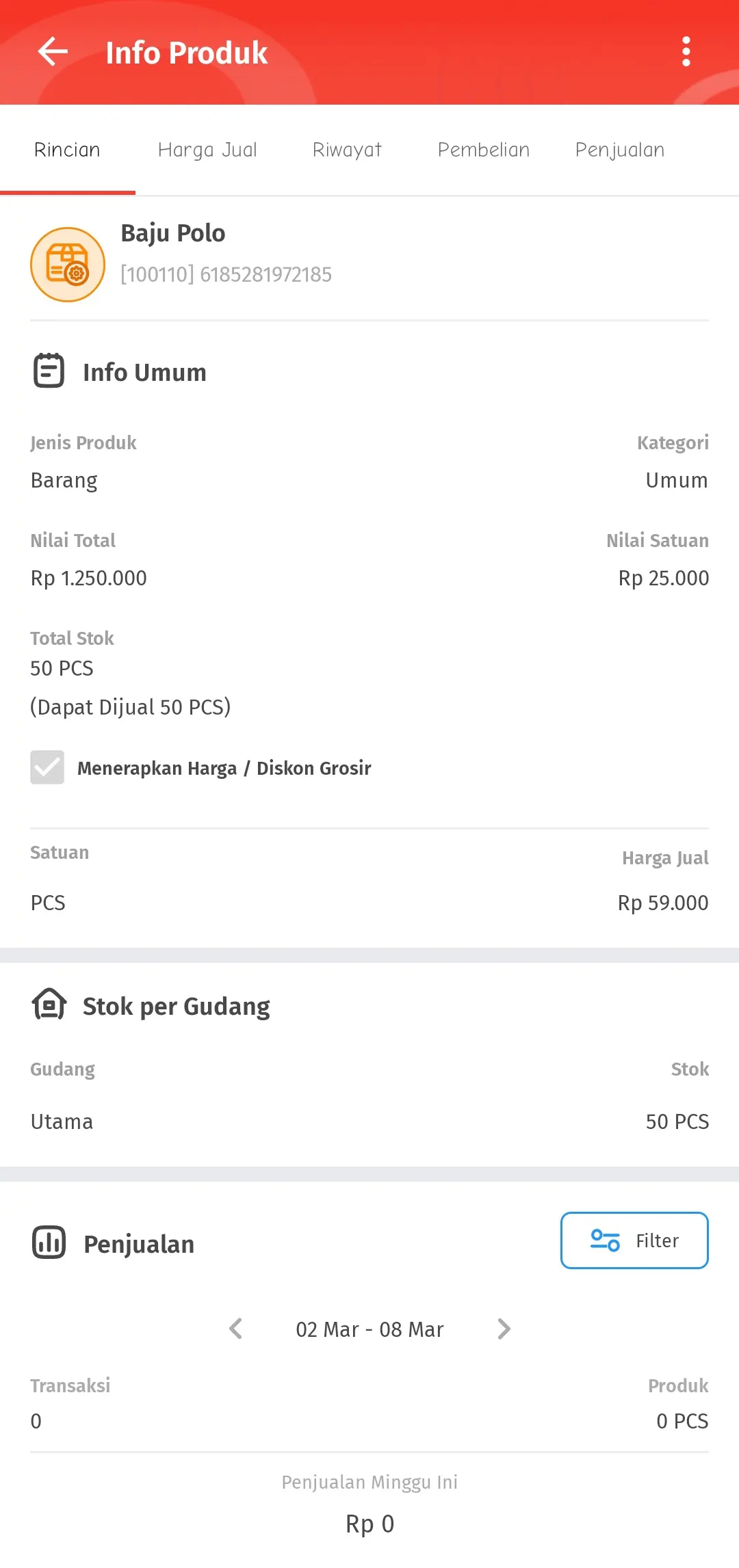Open the Riwayat tab
This screenshot has height=1568, width=739.
[348, 150]
